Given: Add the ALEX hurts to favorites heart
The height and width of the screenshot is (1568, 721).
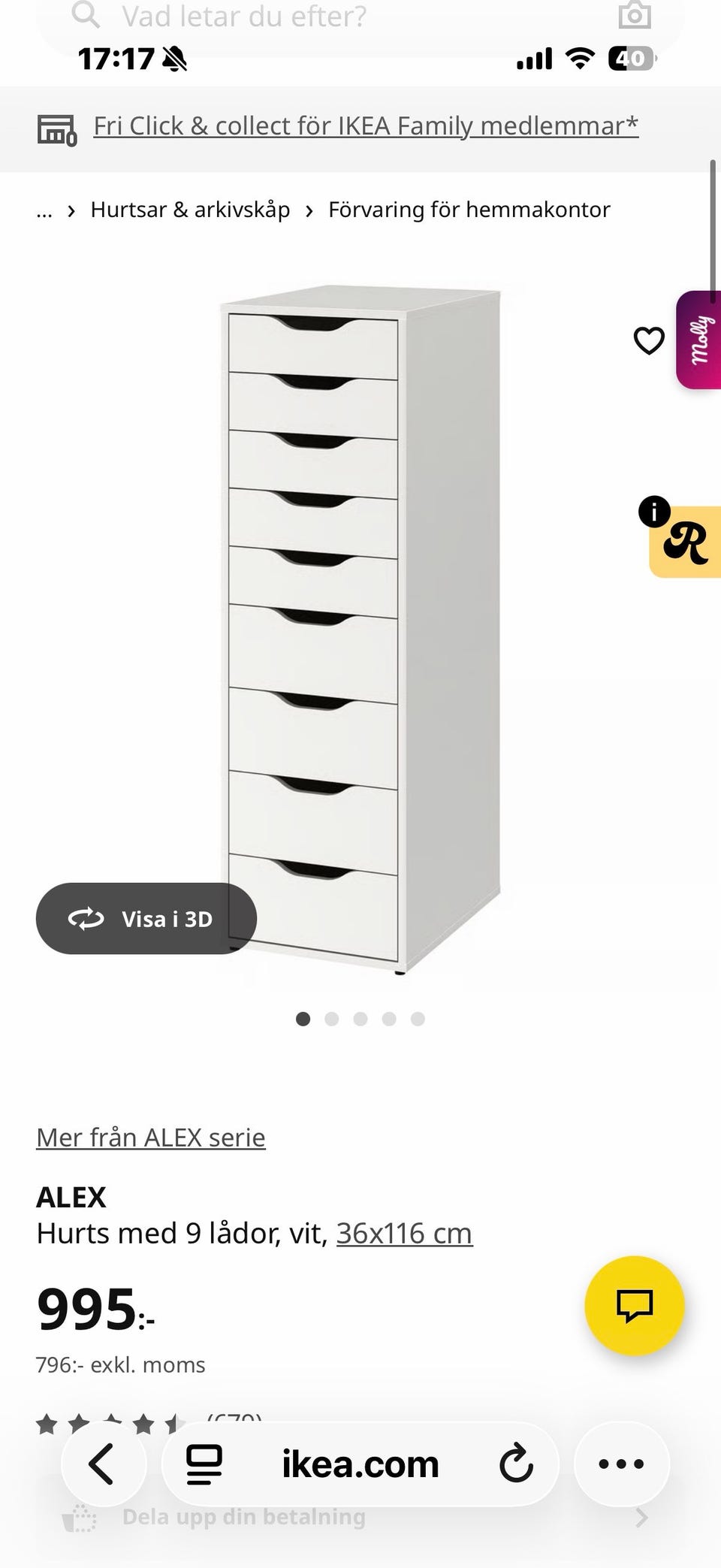Looking at the screenshot, I should click(649, 340).
